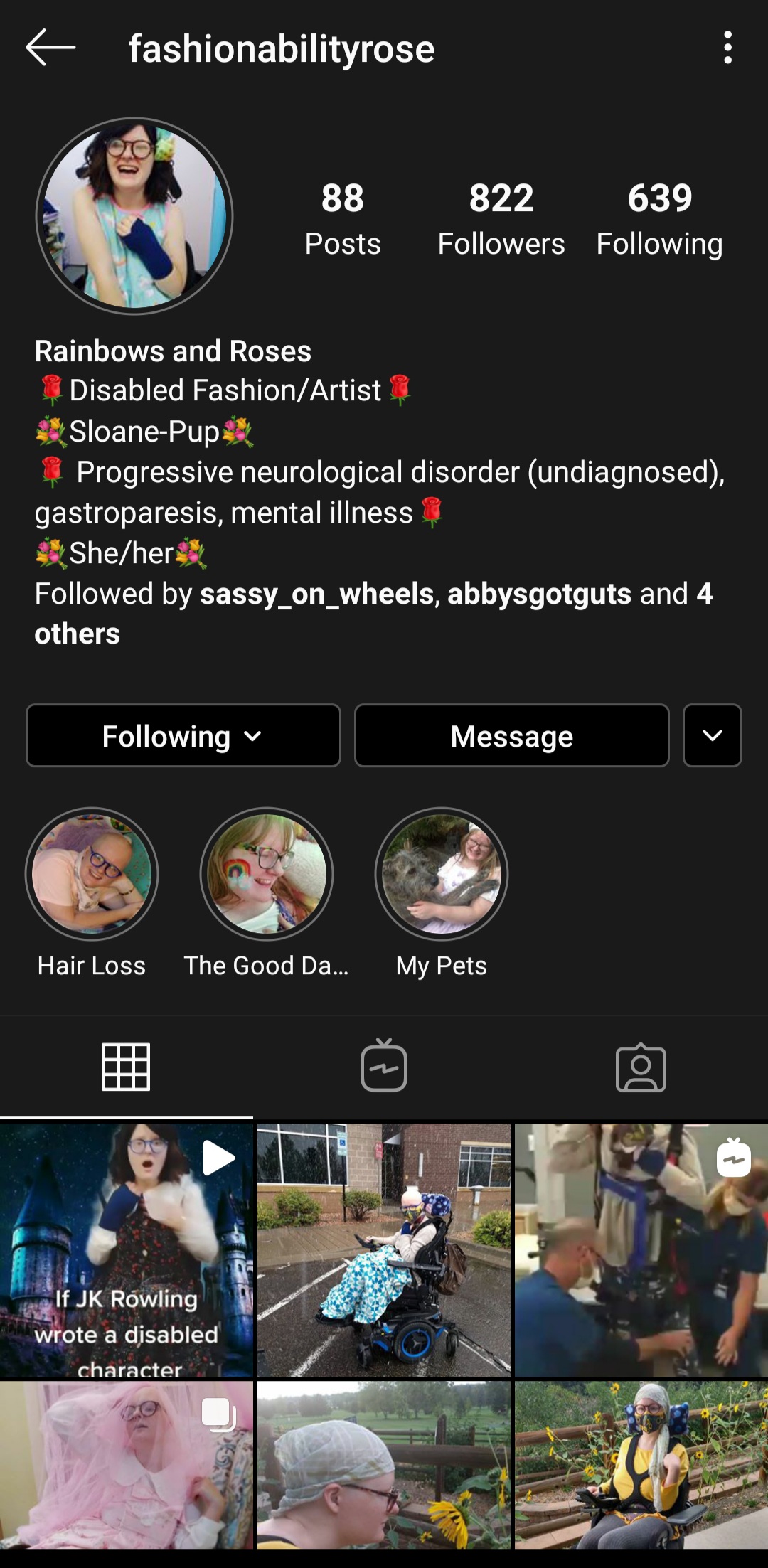Screen dimensions: 768x1568
Task: Open the wheelchair in parking lot post
Action: (x=384, y=1250)
